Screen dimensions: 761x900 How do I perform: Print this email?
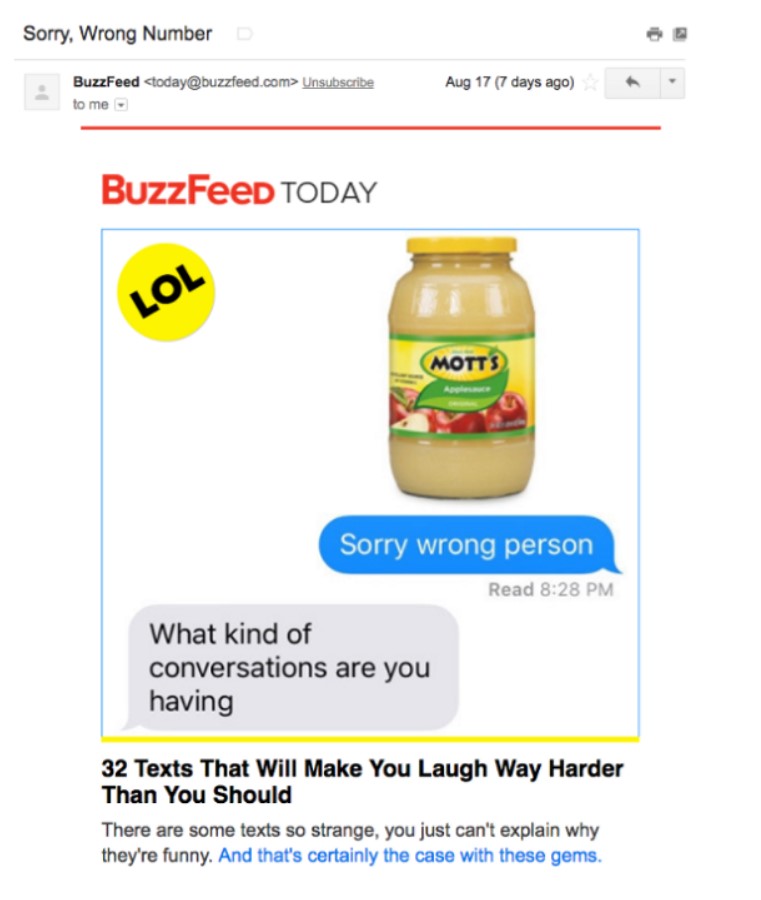point(654,34)
